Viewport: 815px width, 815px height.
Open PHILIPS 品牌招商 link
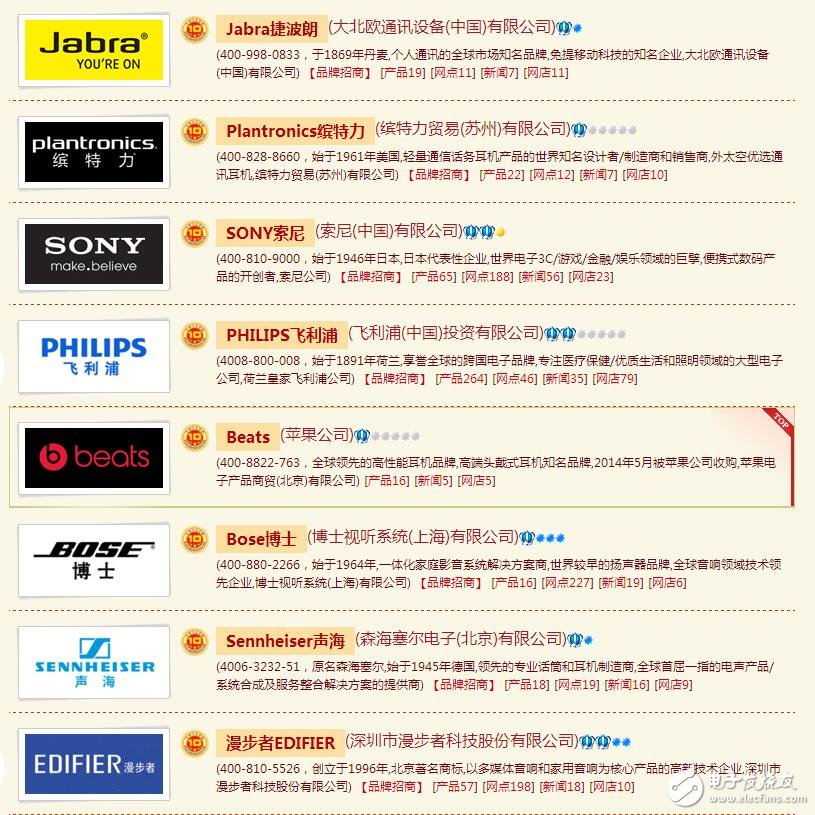392,378
